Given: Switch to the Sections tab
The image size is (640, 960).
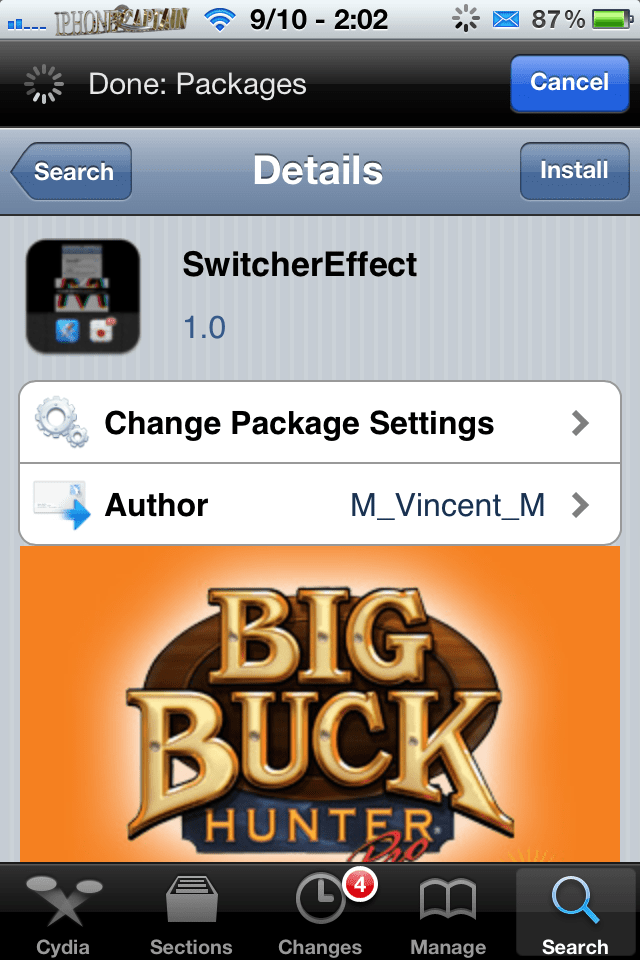Looking at the screenshot, I should click(192, 912).
